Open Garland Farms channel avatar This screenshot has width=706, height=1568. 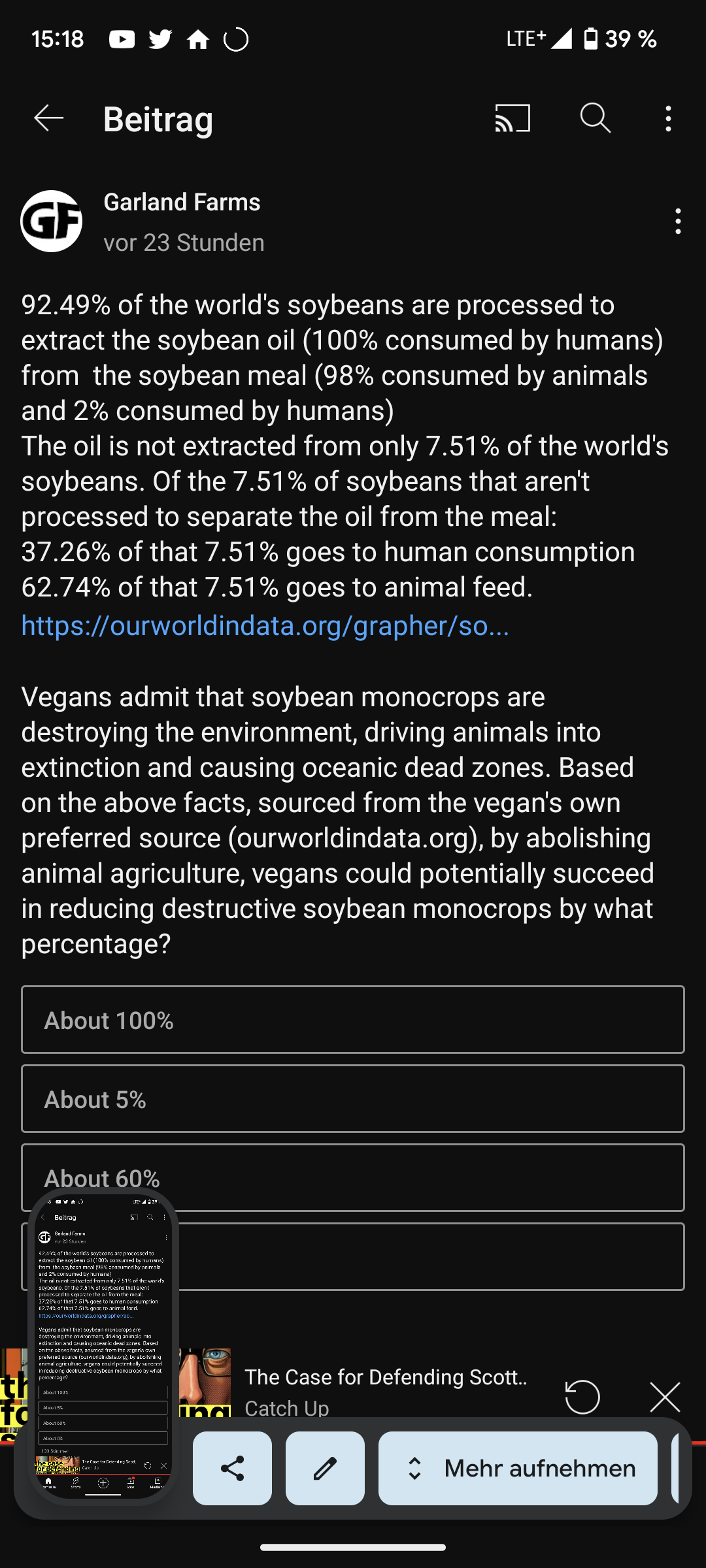tap(51, 221)
